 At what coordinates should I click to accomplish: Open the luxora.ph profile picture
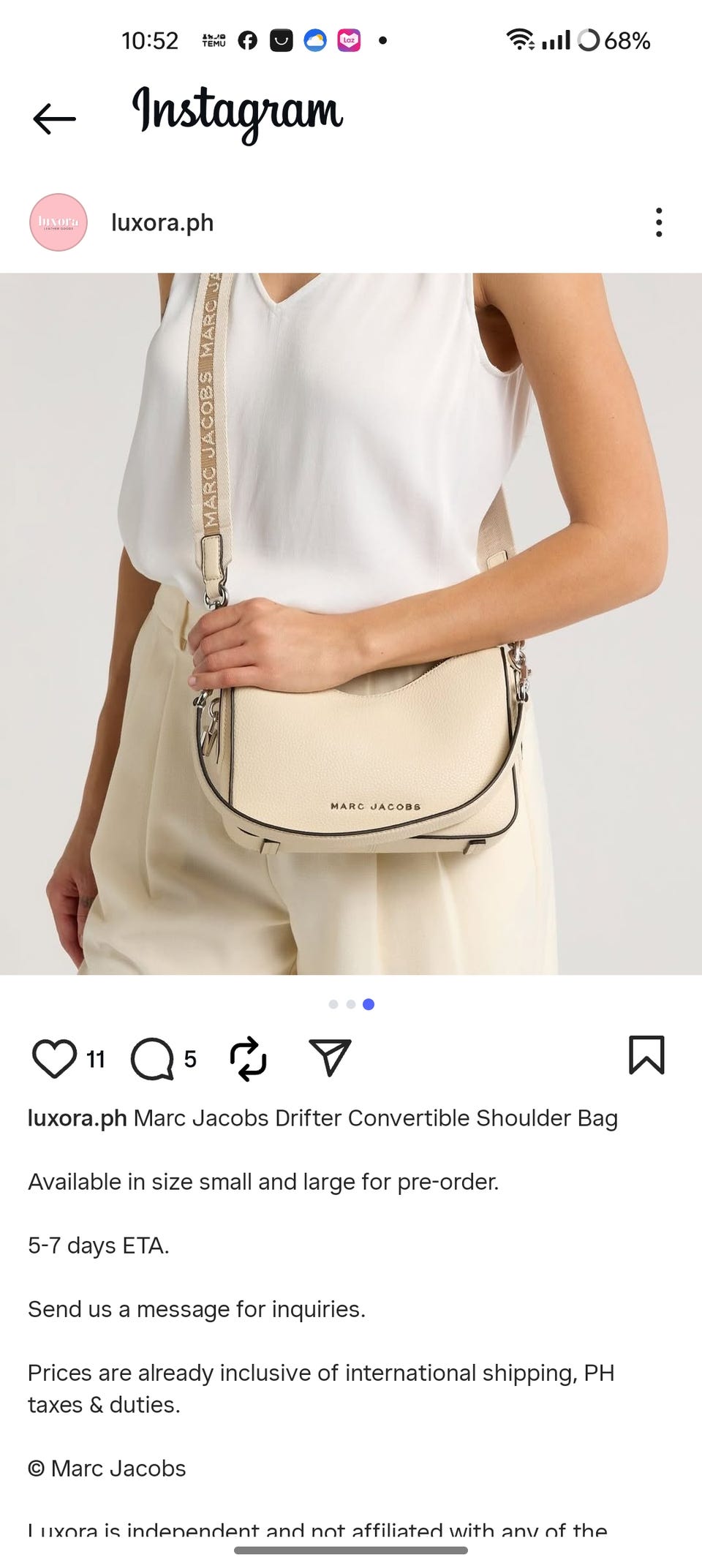coord(58,222)
